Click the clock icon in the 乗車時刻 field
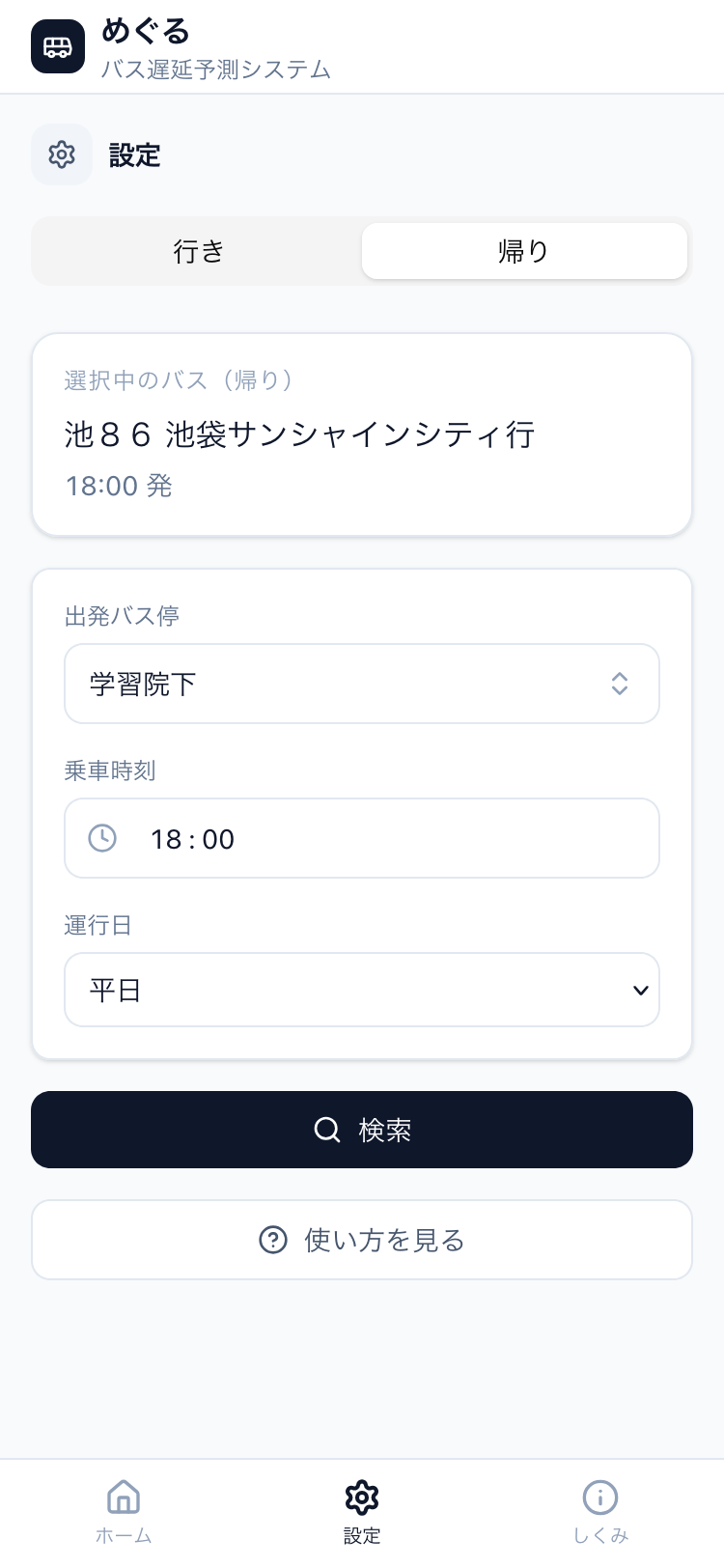 click(103, 838)
